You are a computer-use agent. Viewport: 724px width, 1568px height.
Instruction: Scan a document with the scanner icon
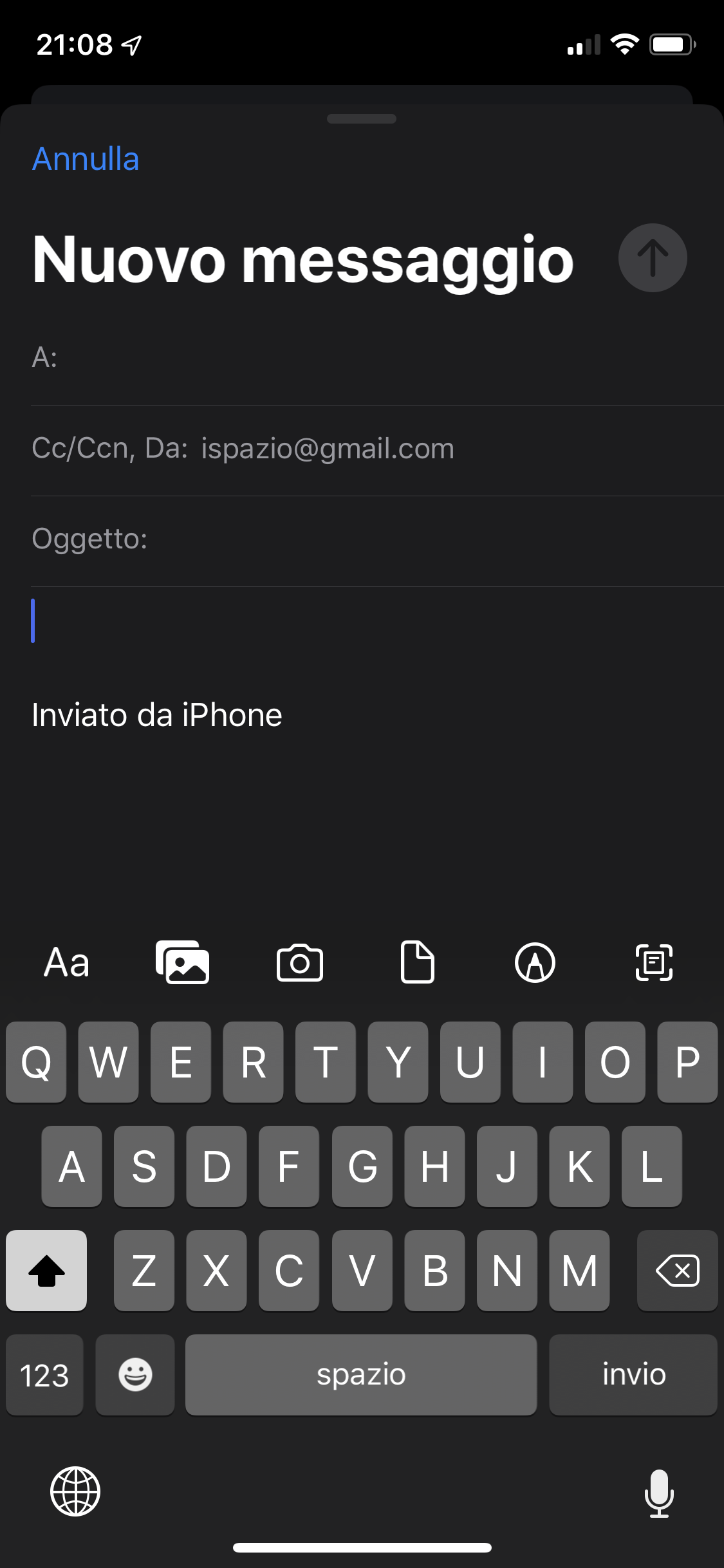(654, 962)
